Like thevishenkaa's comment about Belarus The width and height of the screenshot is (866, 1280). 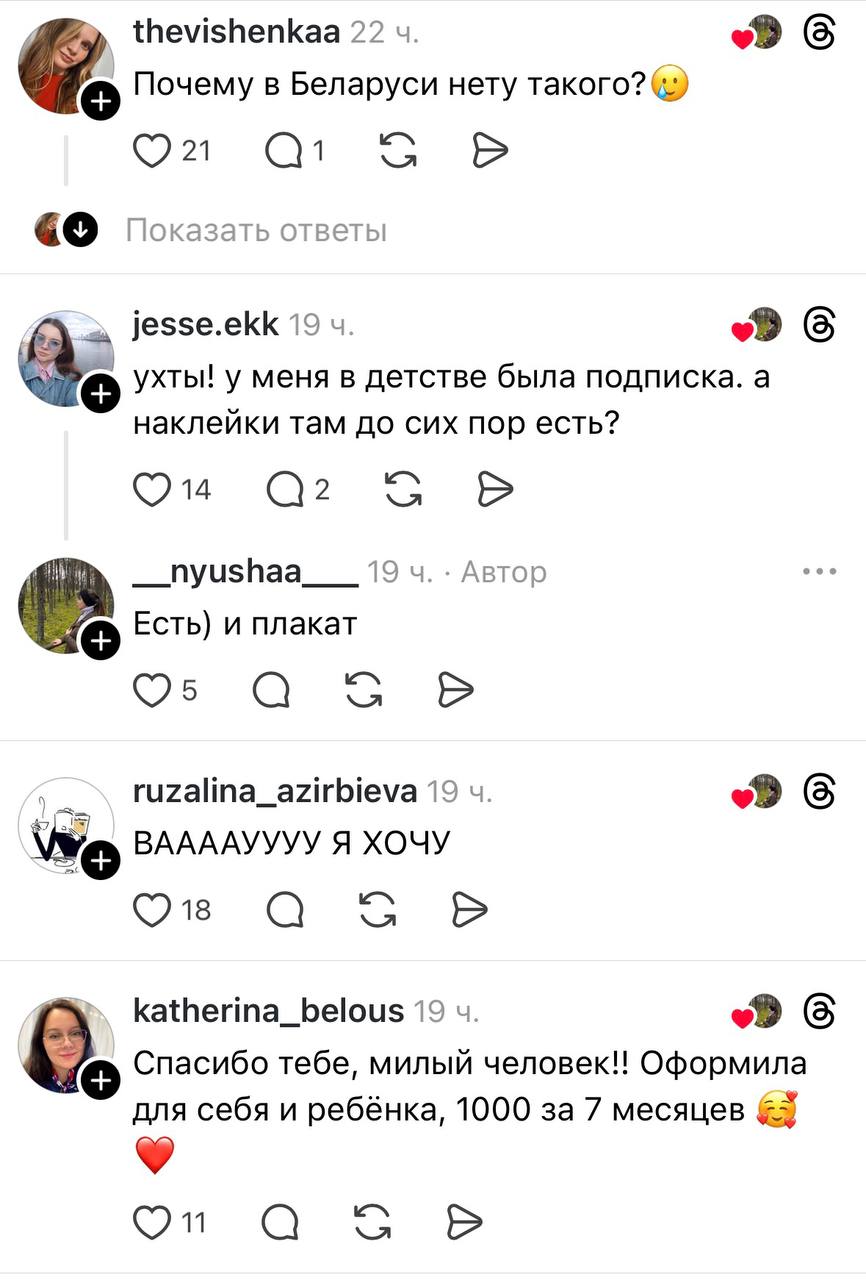[152, 151]
